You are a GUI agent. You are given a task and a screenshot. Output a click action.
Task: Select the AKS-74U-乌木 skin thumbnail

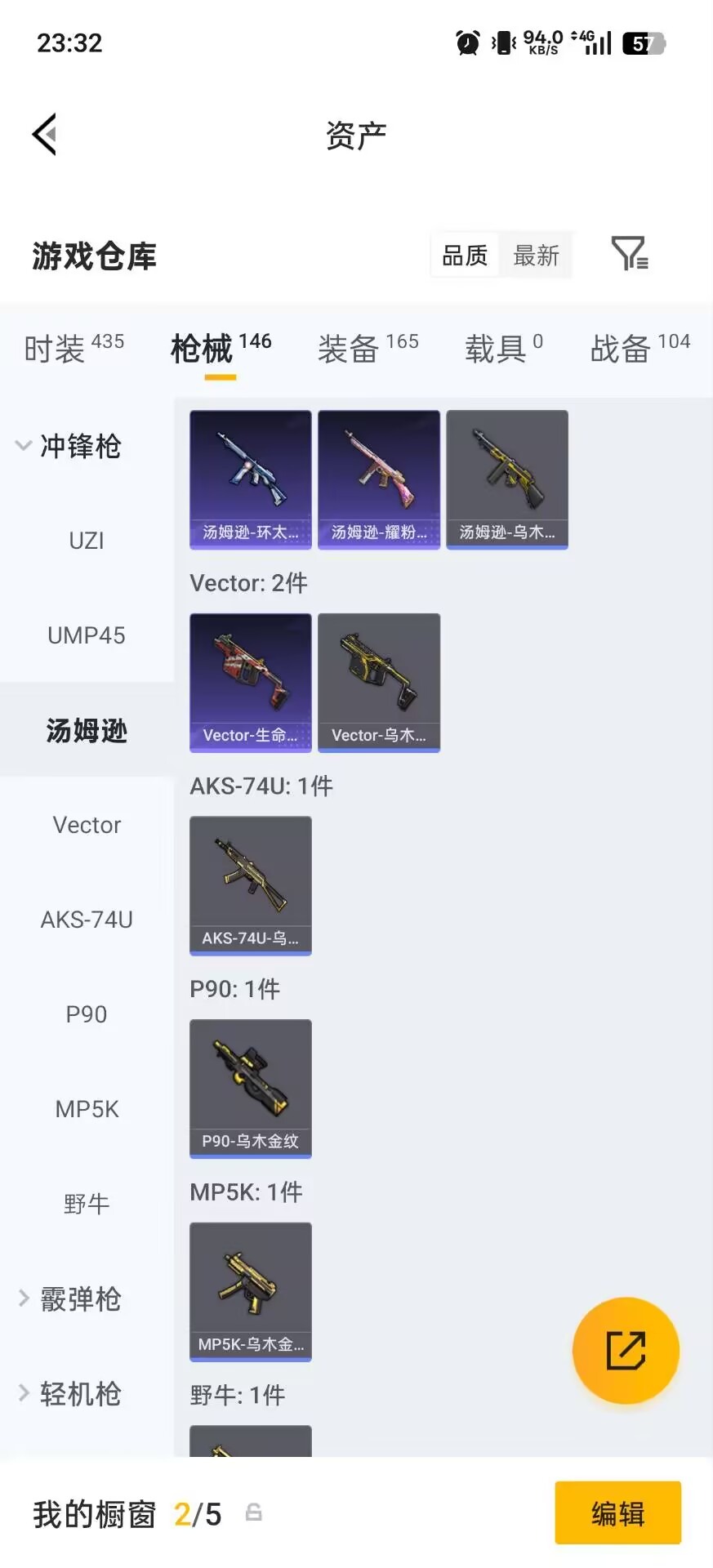pos(250,886)
